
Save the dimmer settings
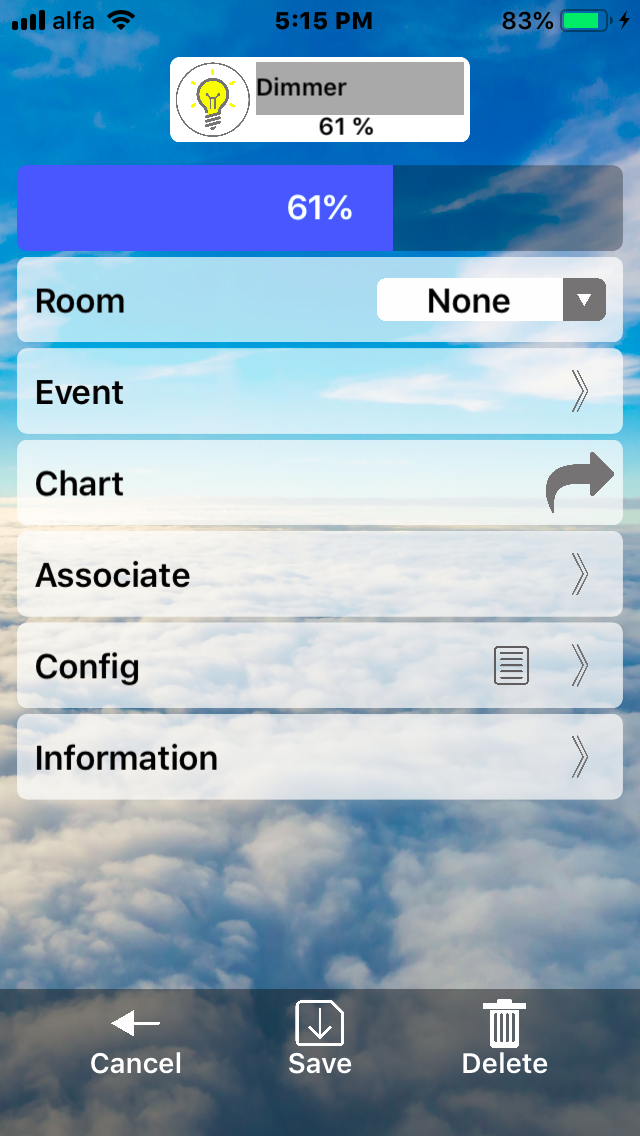[320, 1040]
